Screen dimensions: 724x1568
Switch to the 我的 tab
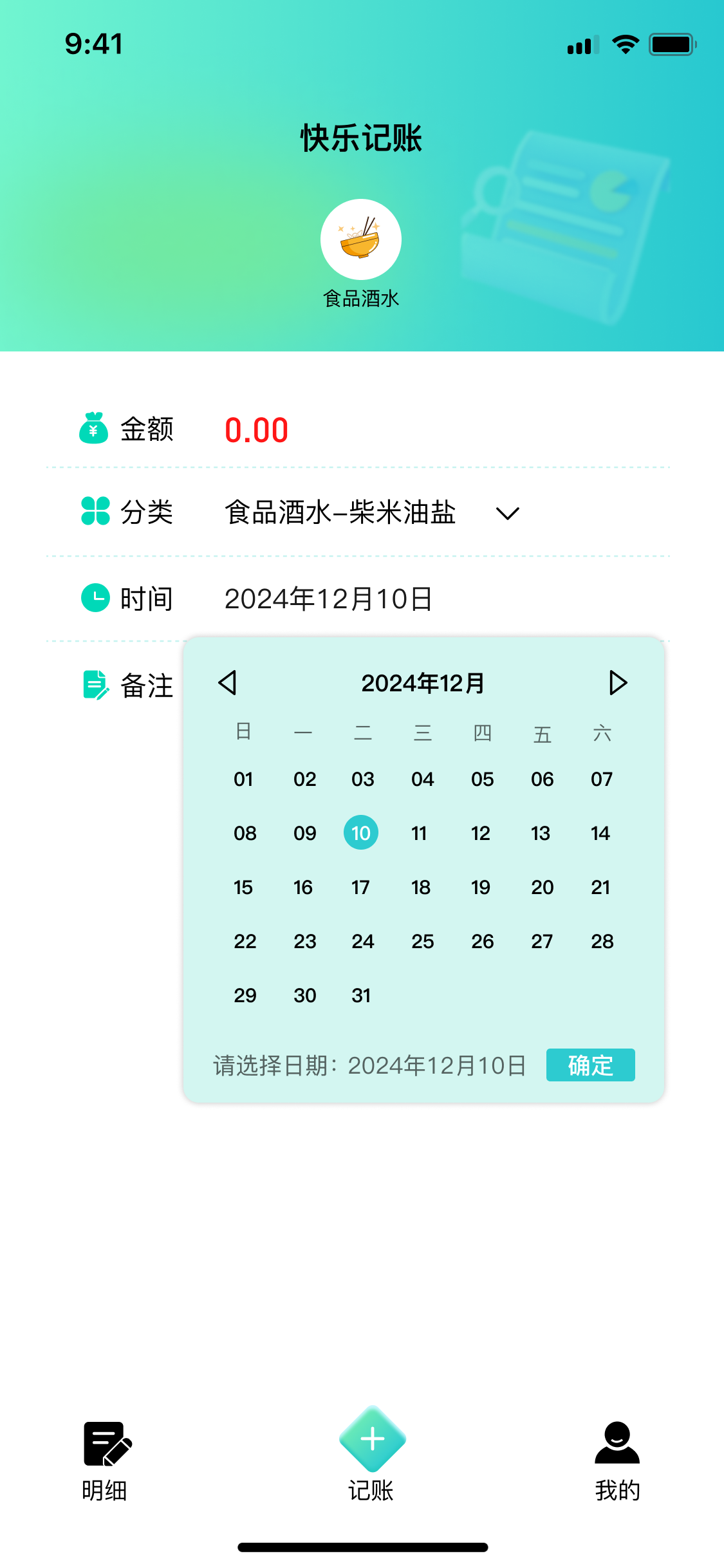pyautogui.click(x=617, y=1461)
